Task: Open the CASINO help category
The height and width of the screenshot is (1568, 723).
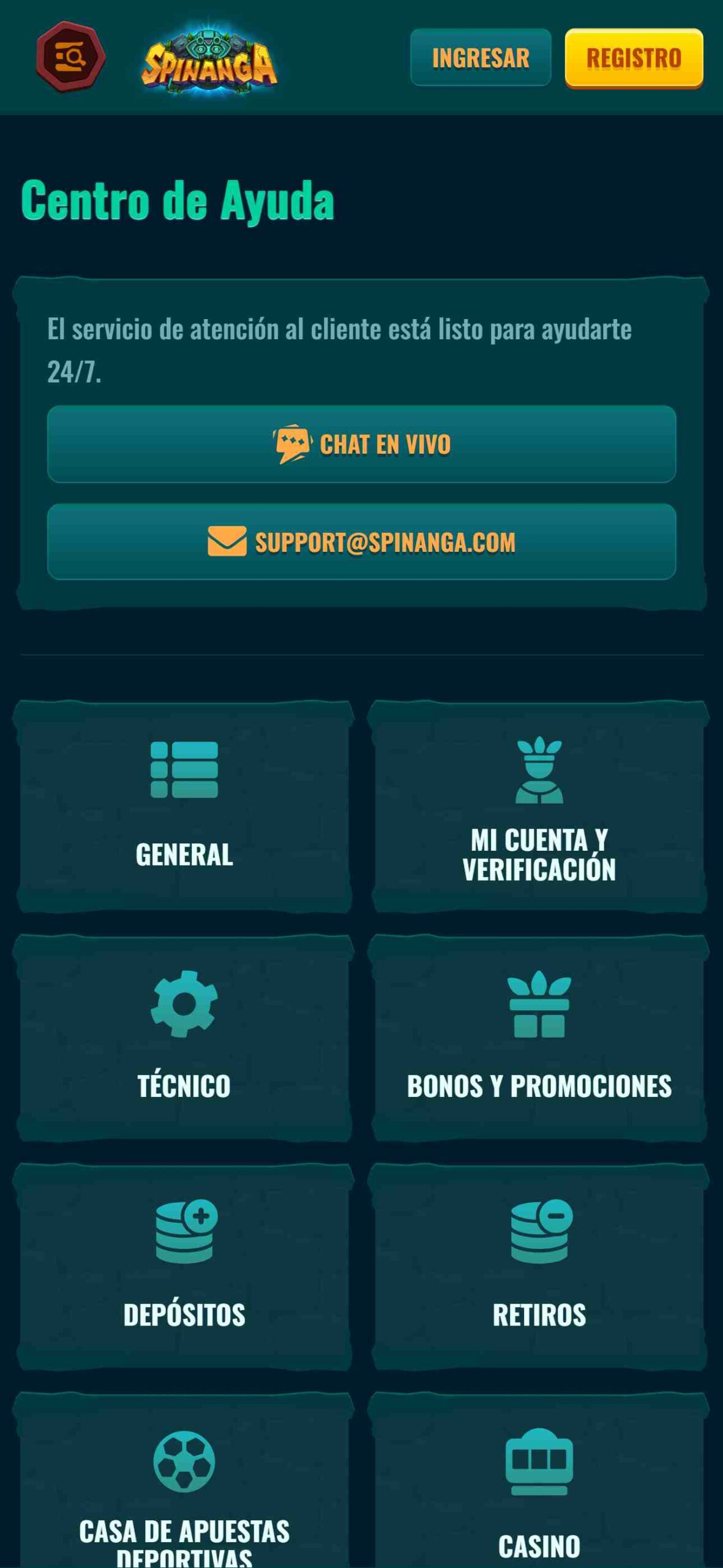Action: pos(538,1480)
